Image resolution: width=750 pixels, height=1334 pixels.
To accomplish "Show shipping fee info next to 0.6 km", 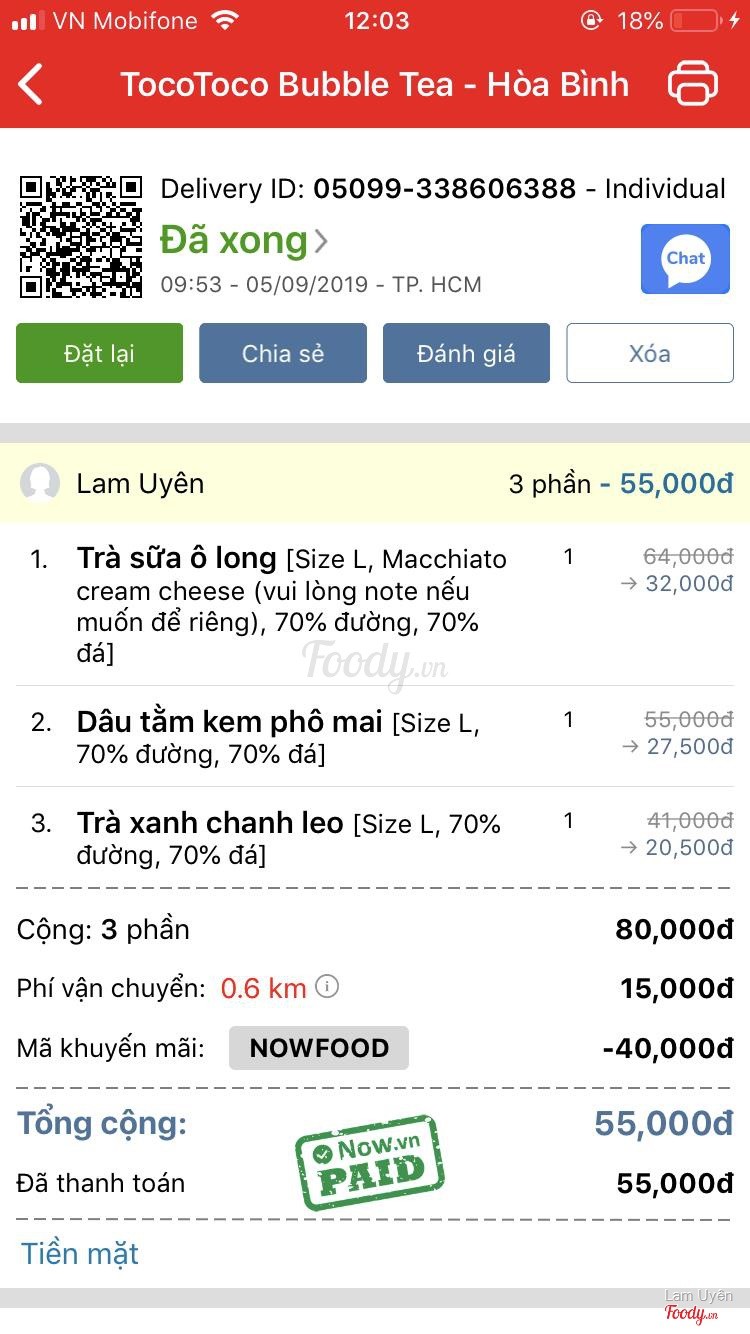I will tap(327, 987).
